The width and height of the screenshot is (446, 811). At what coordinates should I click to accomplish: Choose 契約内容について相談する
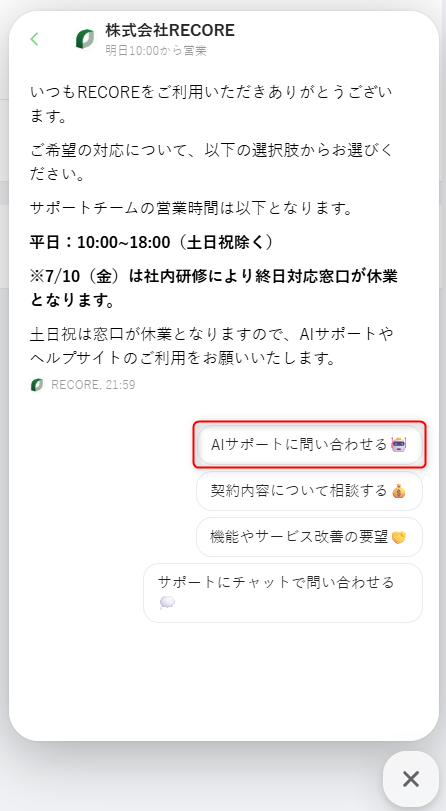pyautogui.click(x=309, y=491)
